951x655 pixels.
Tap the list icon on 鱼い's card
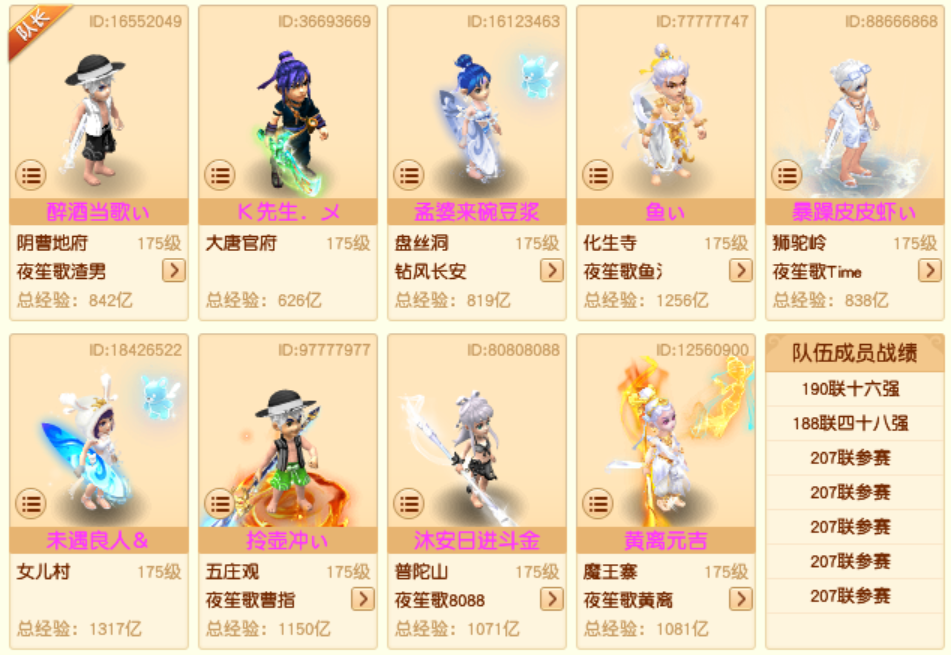point(597,175)
